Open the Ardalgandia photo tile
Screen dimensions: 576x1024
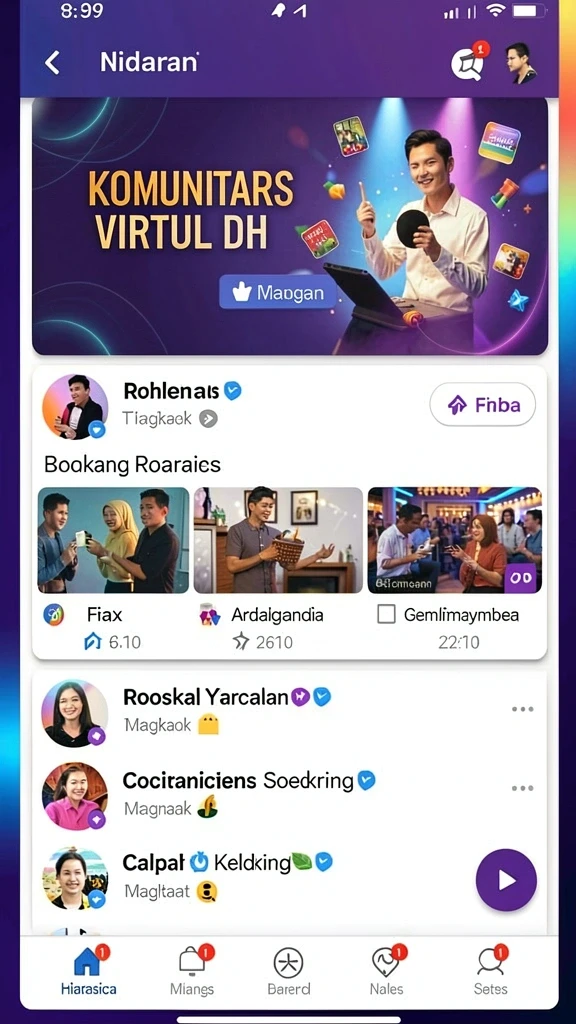[278, 540]
